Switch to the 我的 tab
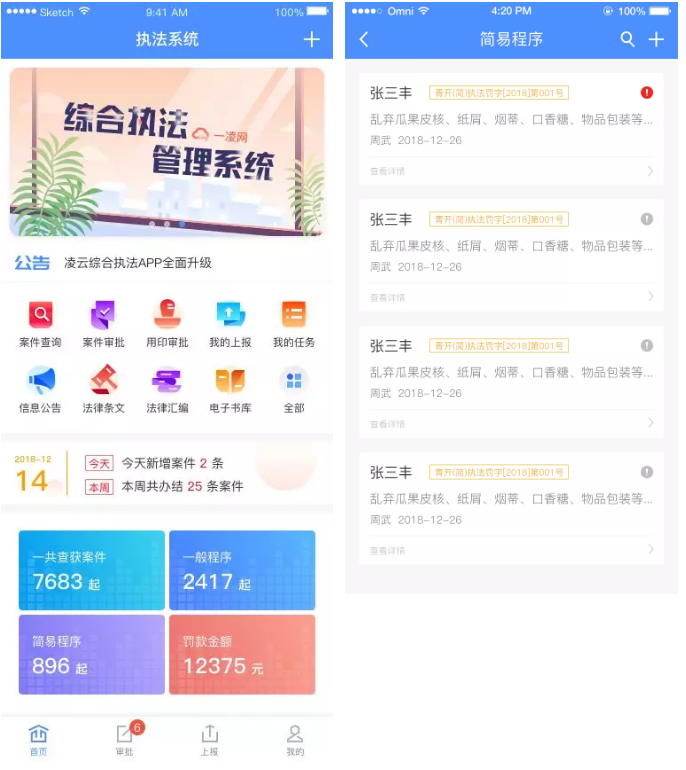 point(294,740)
